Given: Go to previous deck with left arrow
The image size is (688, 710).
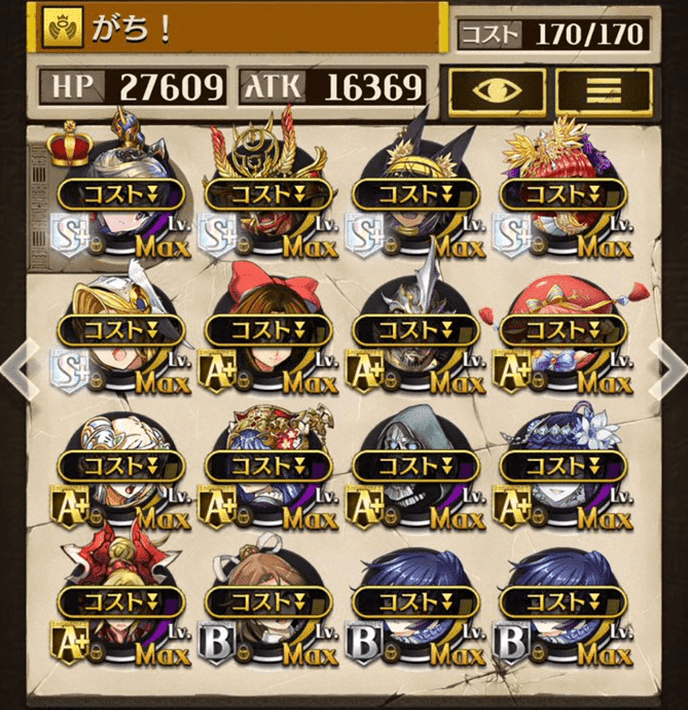Looking at the screenshot, I should (x=22, y=366).
